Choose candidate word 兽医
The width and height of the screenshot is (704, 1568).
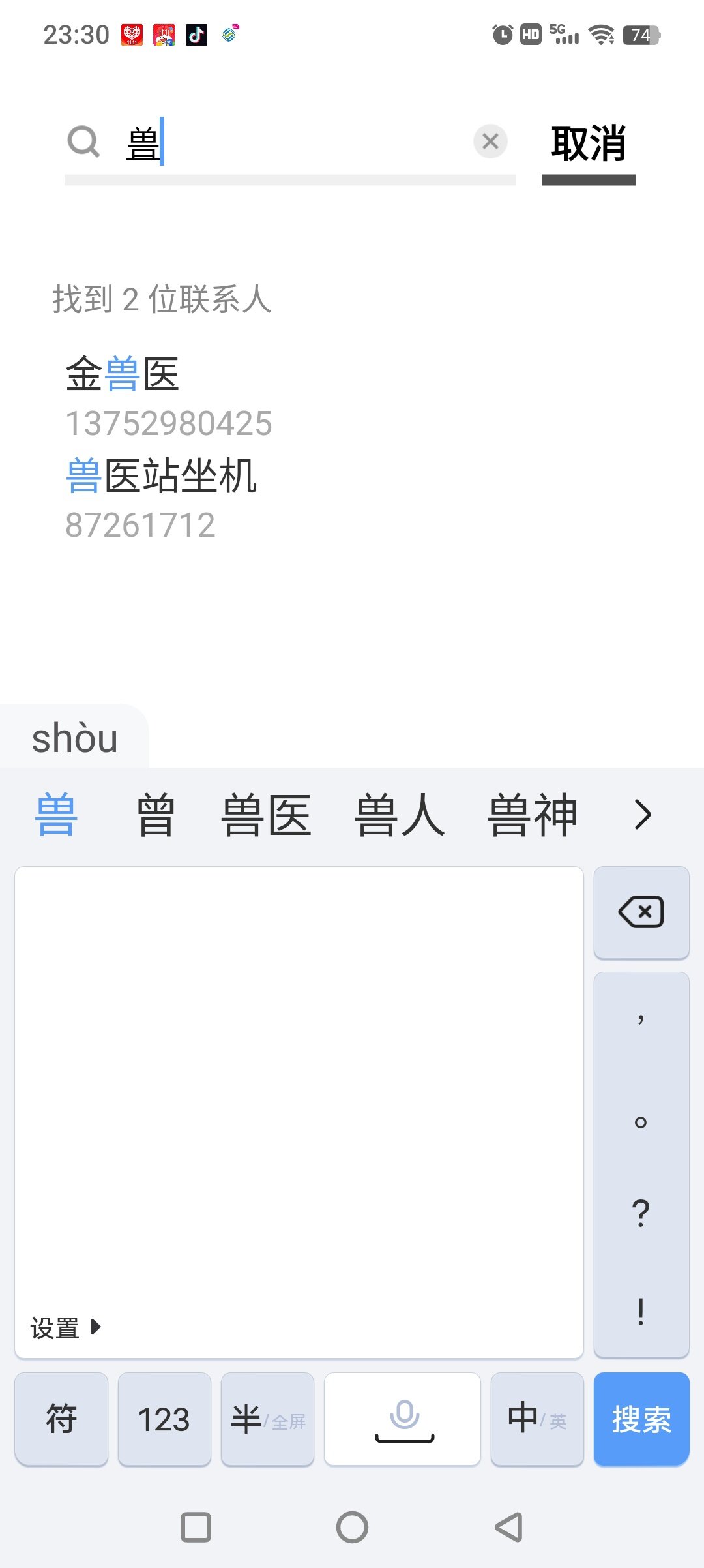pos(266,815)
